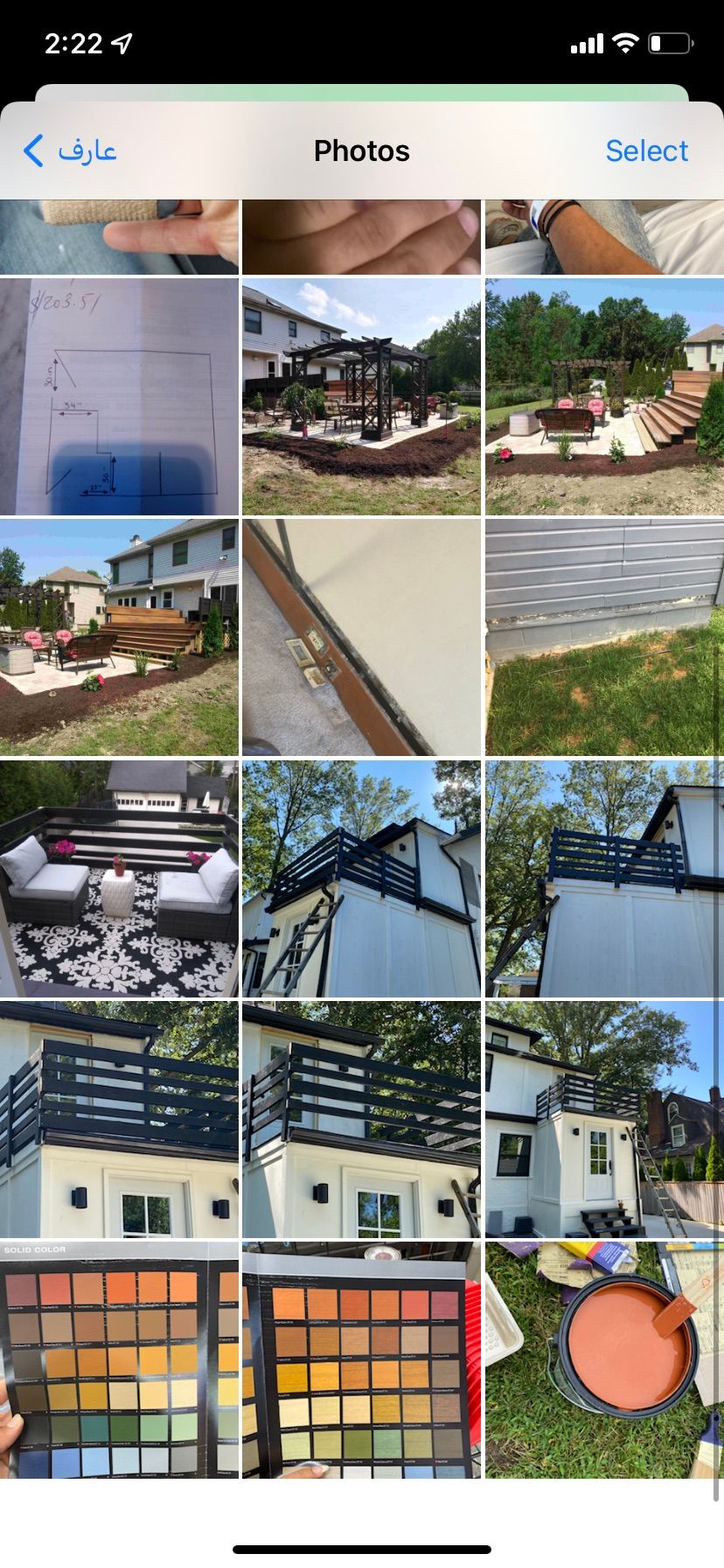Open the solid color stain chart photo
724x1568 pixels.
119,1360
